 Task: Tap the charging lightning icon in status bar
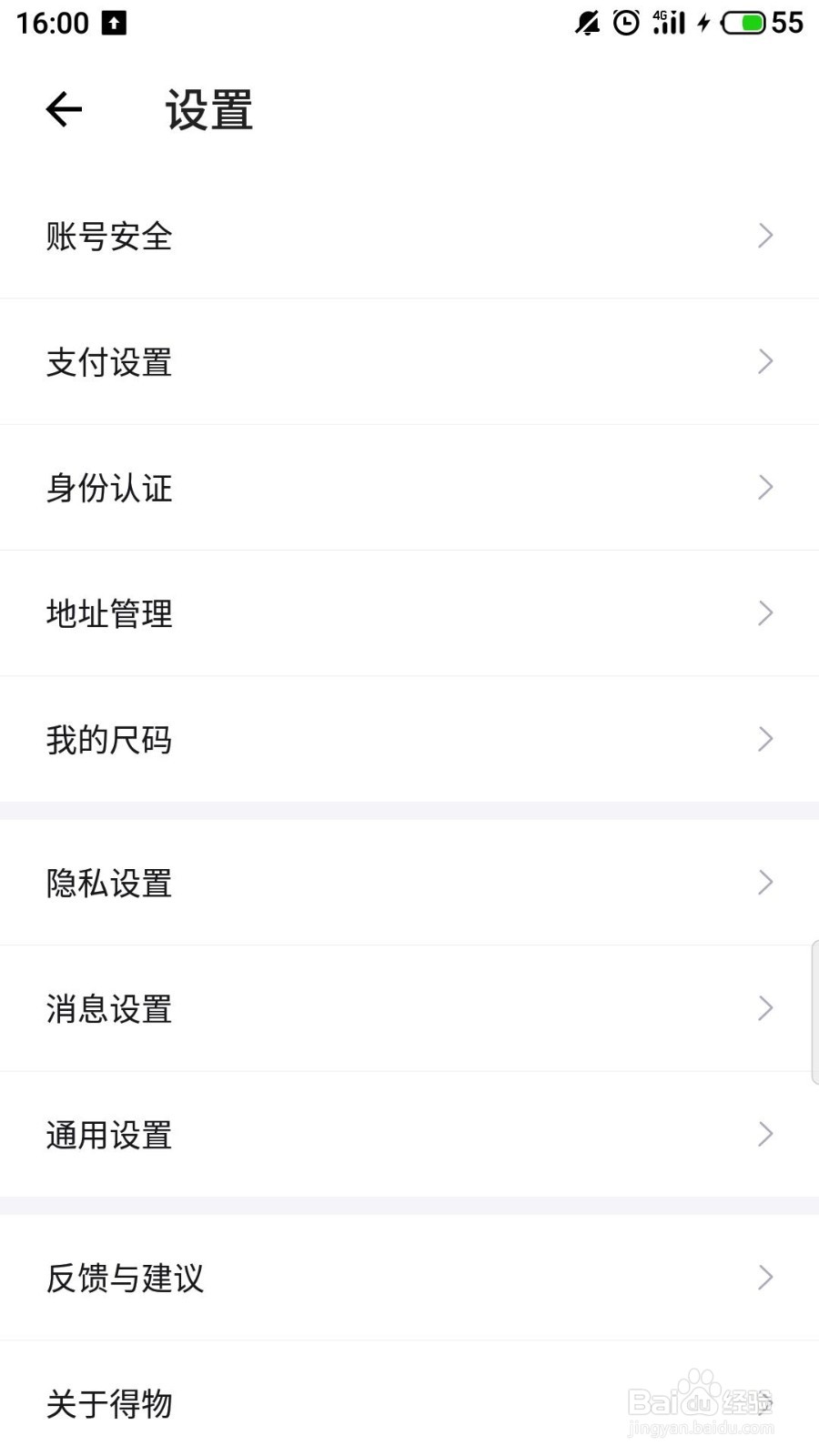click(x=702, y=23)
